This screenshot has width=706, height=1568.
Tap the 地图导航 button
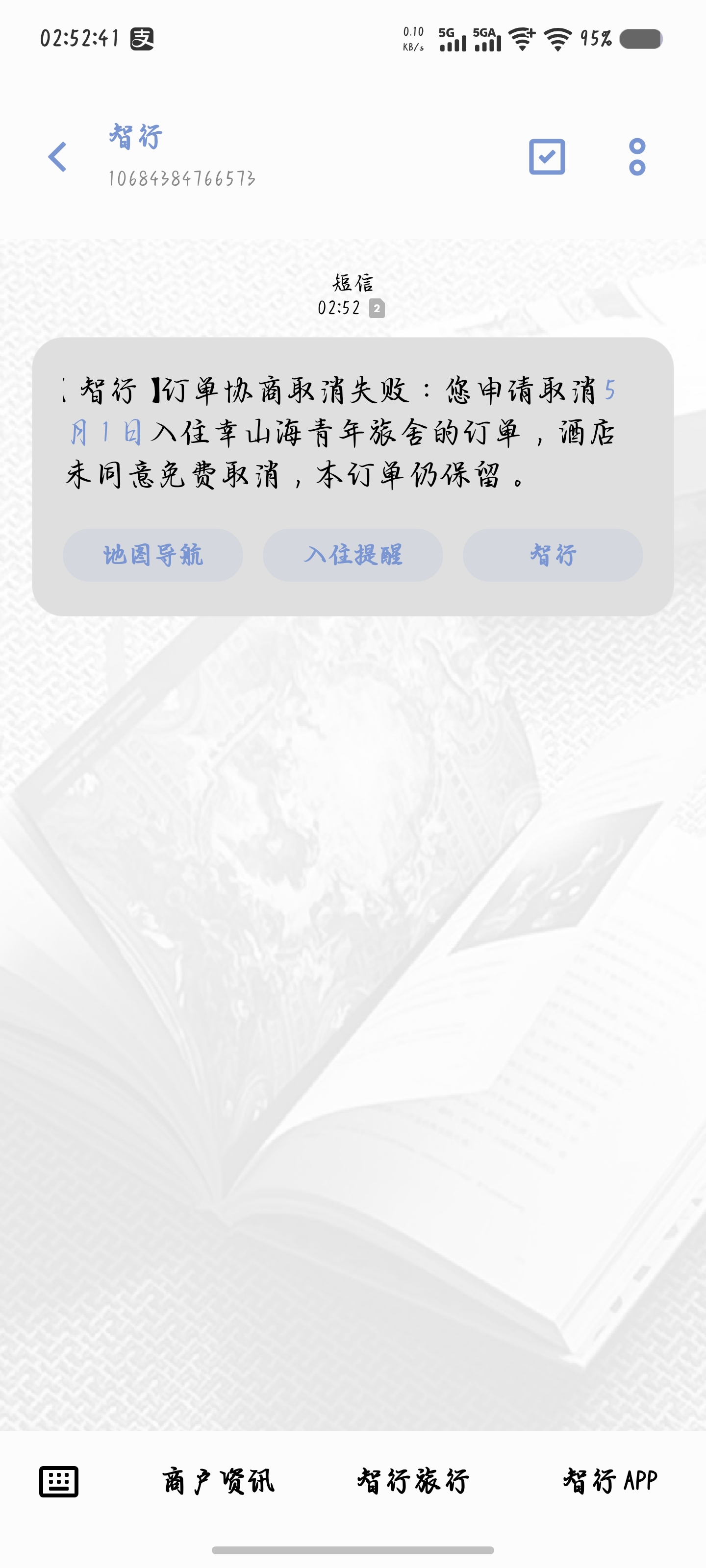[x=153, y=555]
